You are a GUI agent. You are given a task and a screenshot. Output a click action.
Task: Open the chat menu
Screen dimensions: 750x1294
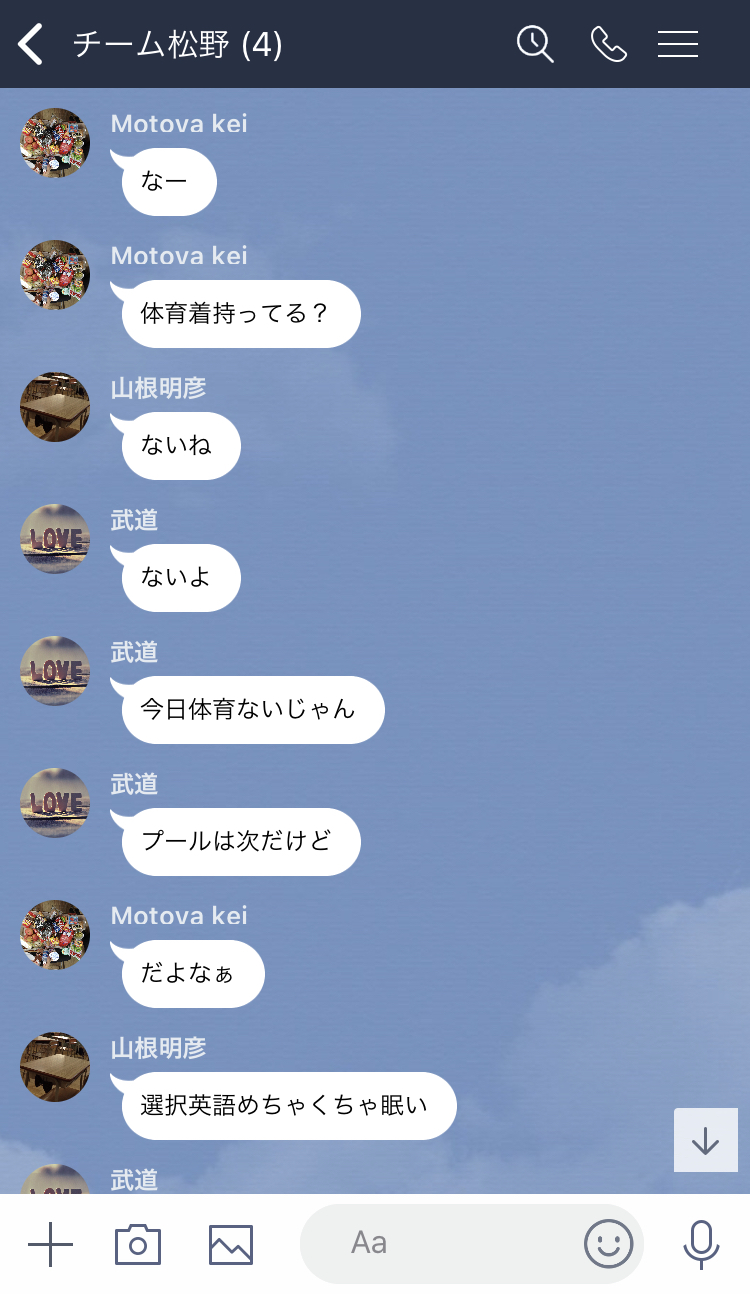tap(678, 45)
